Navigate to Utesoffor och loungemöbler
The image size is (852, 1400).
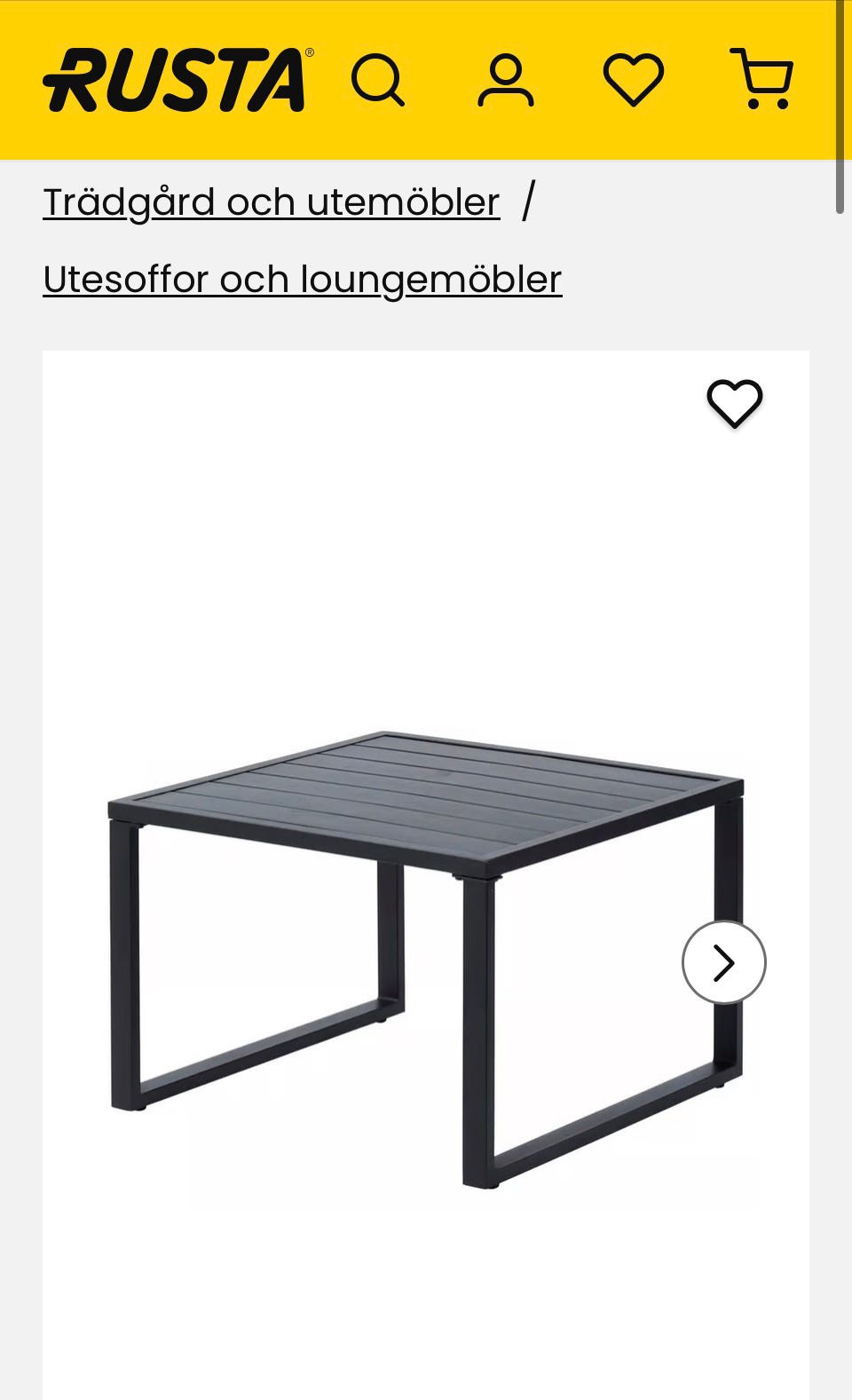pos(303,279)
